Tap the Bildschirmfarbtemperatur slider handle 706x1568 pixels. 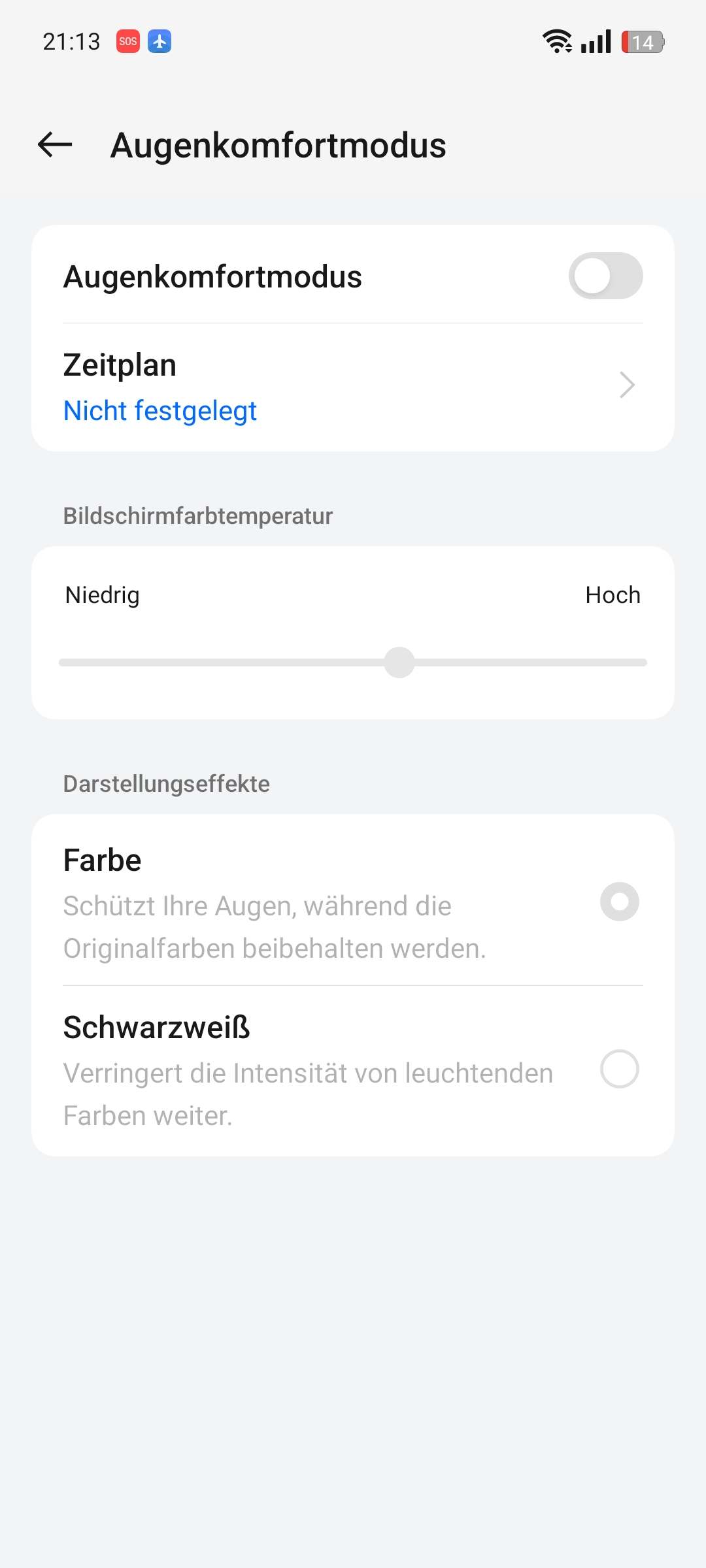tap(399, 662)
